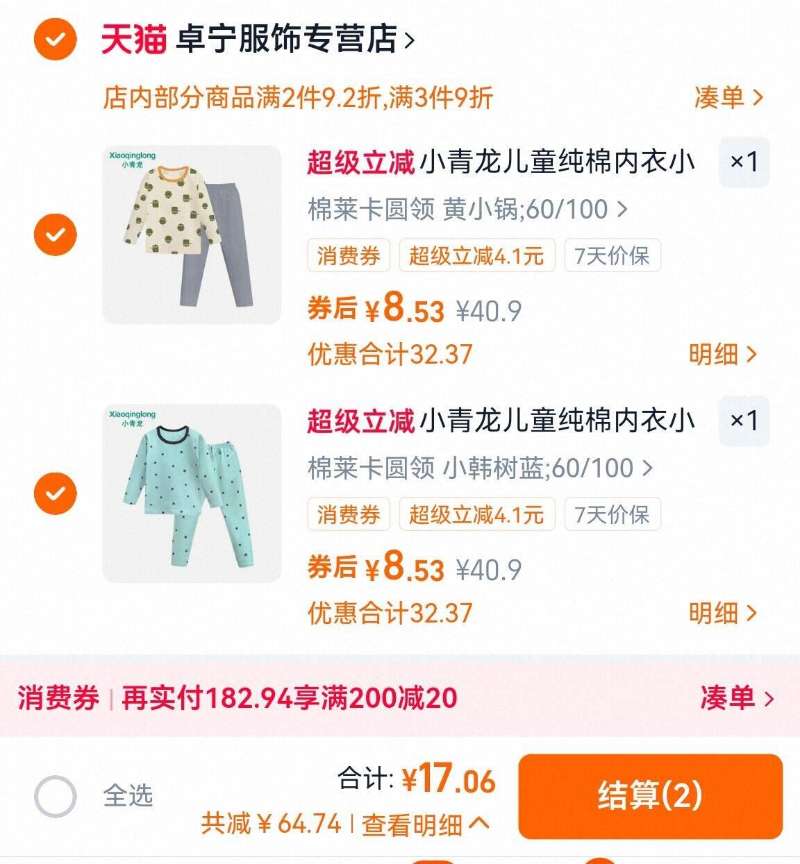Click the 7天价保 tag on first item
Viewport: 800px width, 864px height.
click(x=611, y=257)
